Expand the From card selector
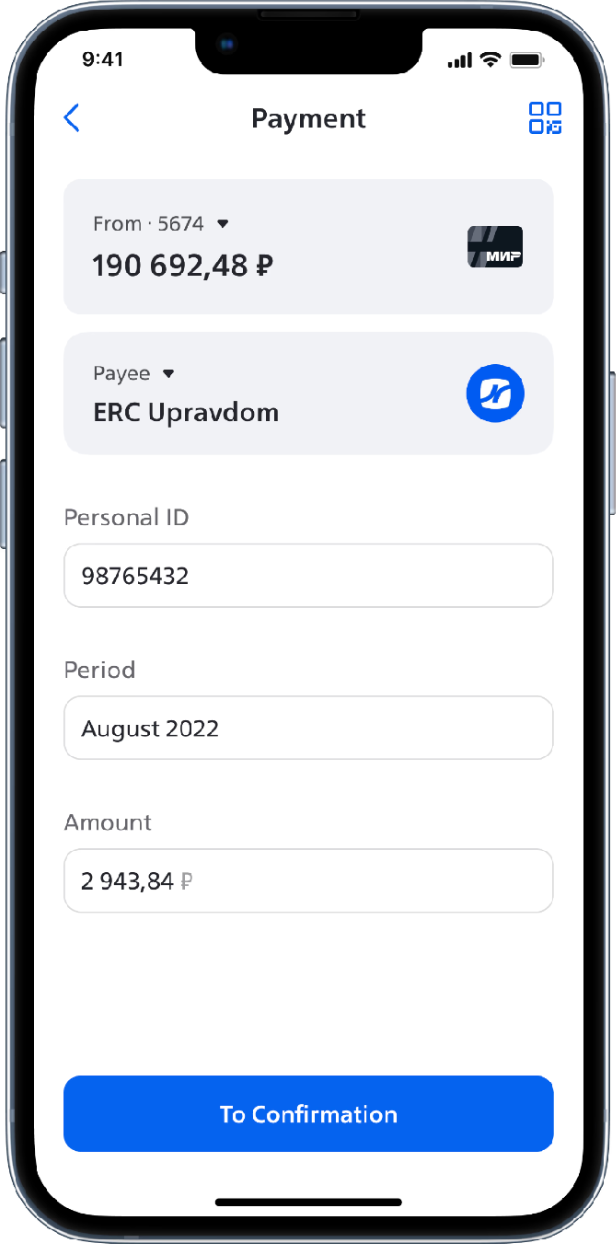616x1244 pixels. coord(223,224)
